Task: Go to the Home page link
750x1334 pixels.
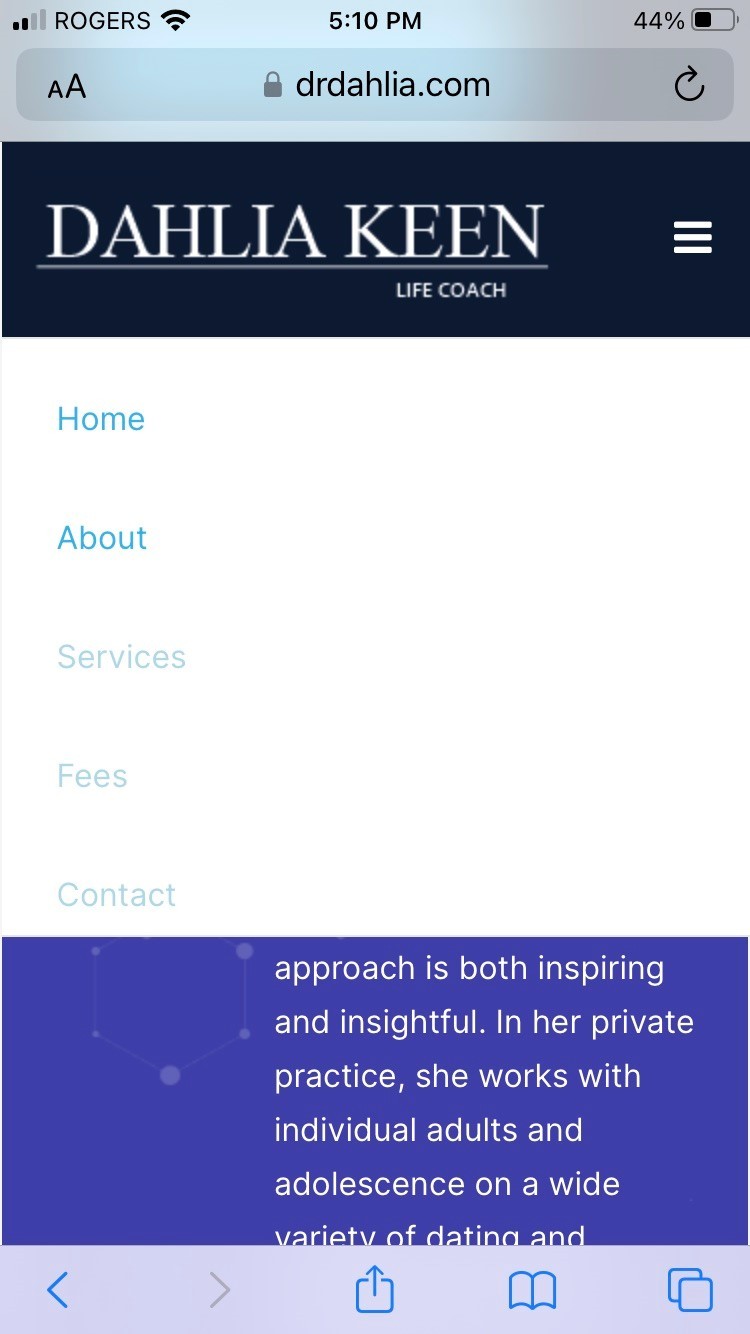Action: coord(101,419)
